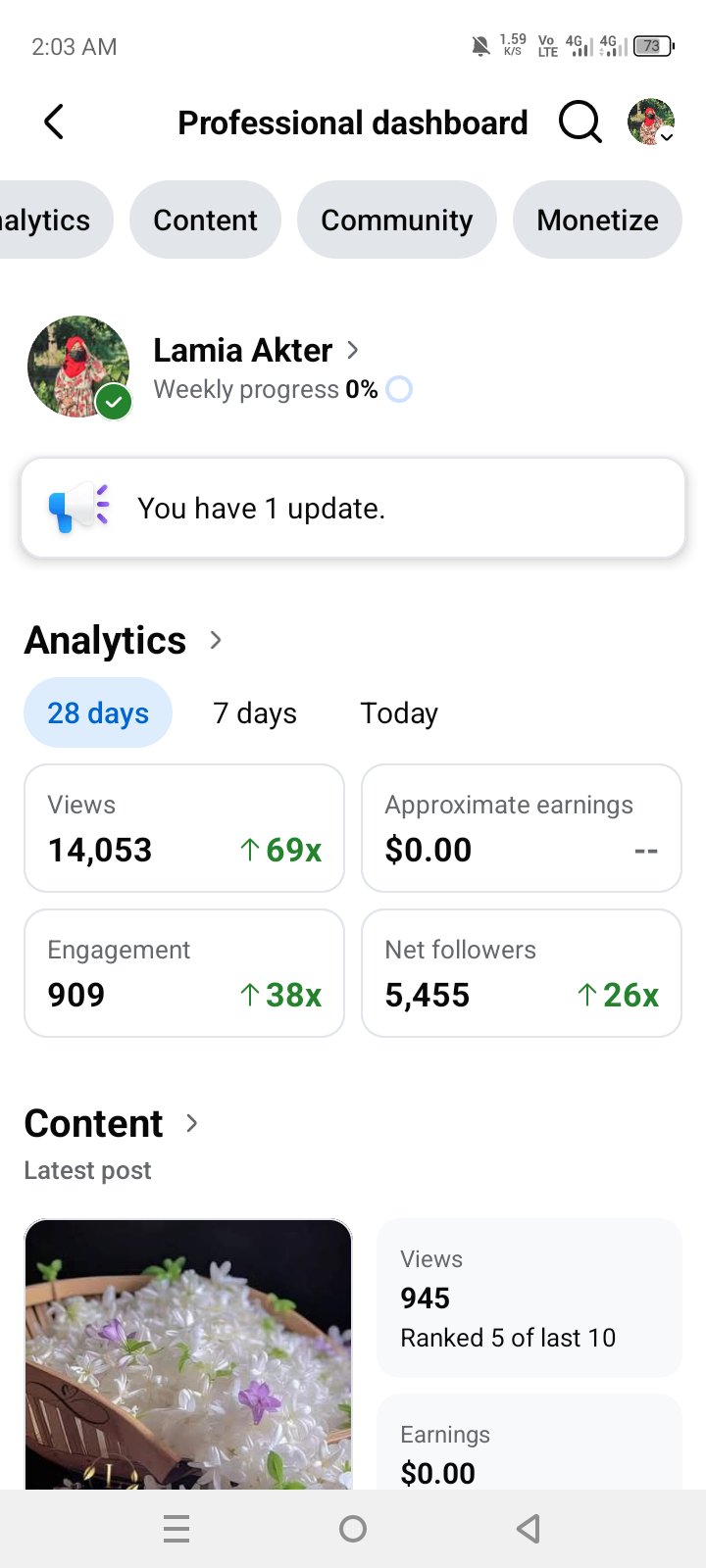706x1568 pixels.
Task: Open the latest post flower image
Action: [x=188, y=1354]
